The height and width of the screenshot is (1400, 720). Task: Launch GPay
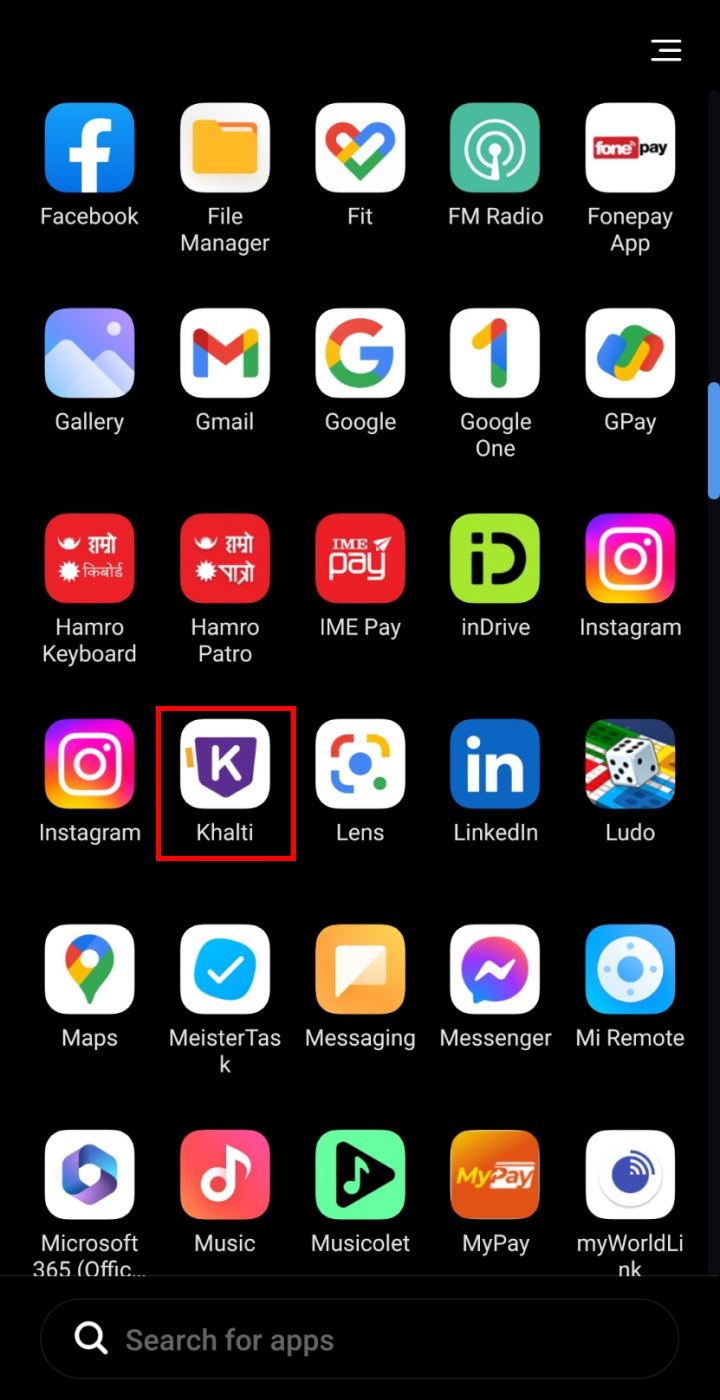pos(630,353)
